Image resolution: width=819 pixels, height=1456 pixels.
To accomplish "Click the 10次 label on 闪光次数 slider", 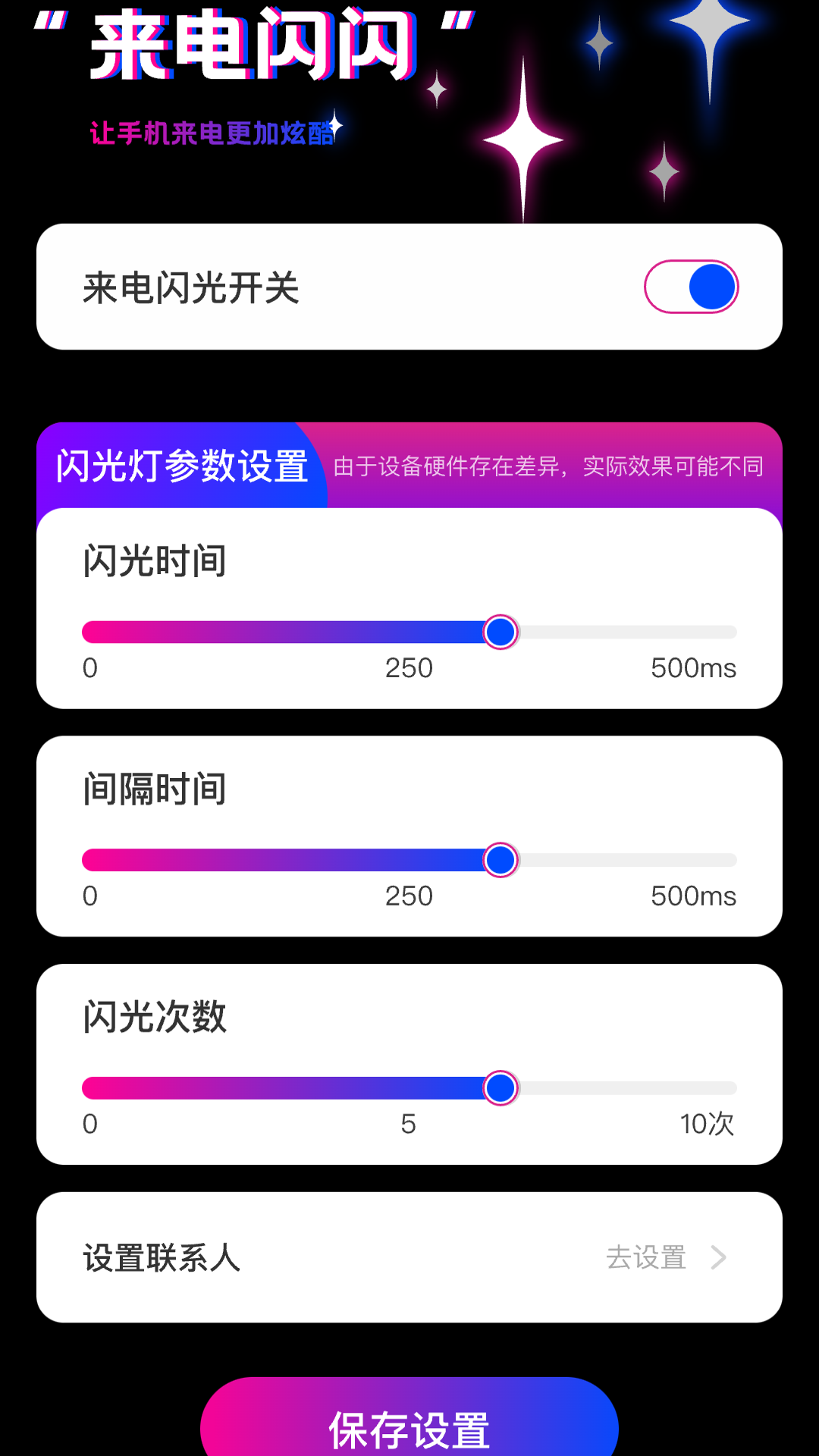I will pyautogui.click(x=707, y=1125).
